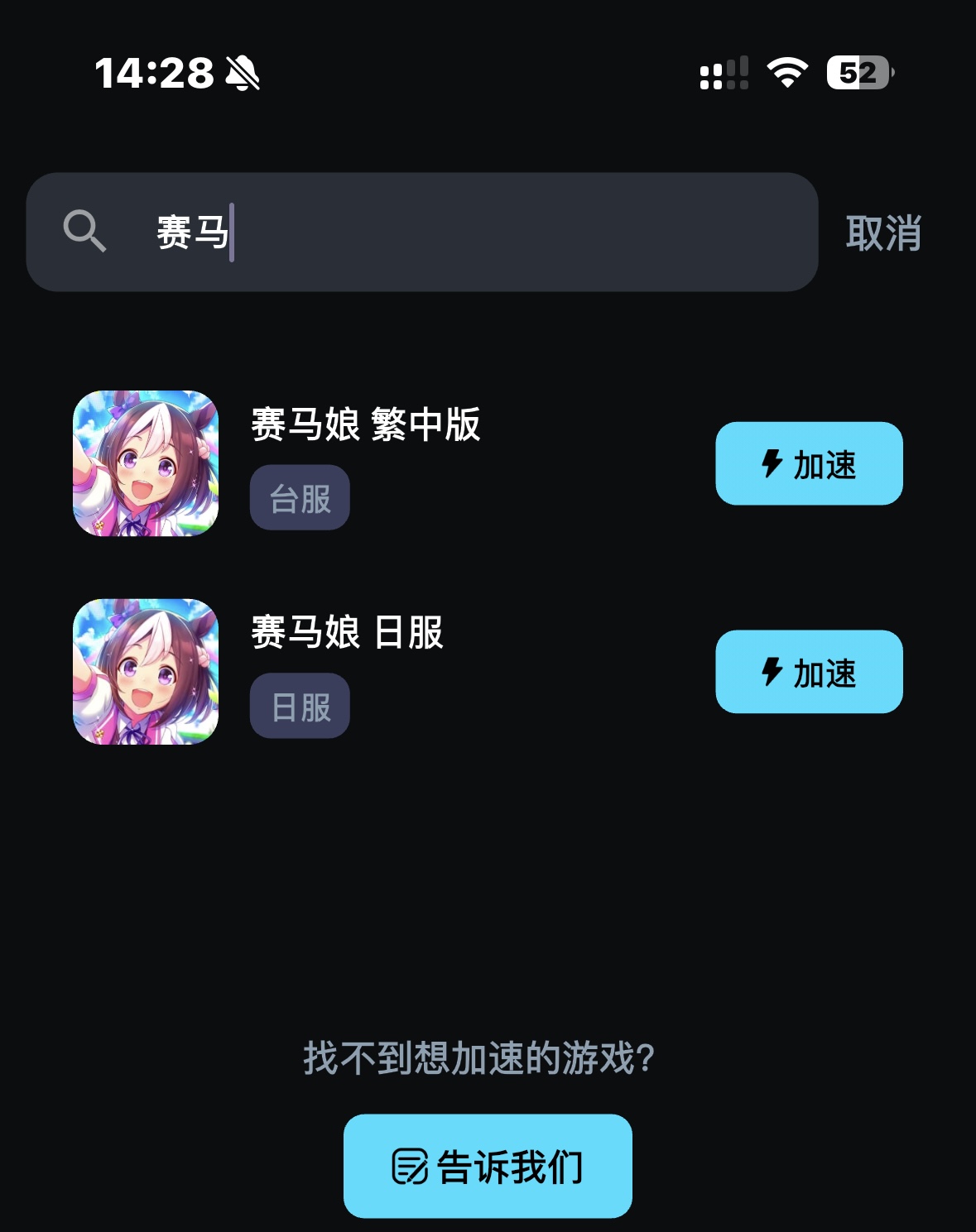
Task: Tap 加速 for 赛马娘 日服
Action: click(x=809, y=672)
